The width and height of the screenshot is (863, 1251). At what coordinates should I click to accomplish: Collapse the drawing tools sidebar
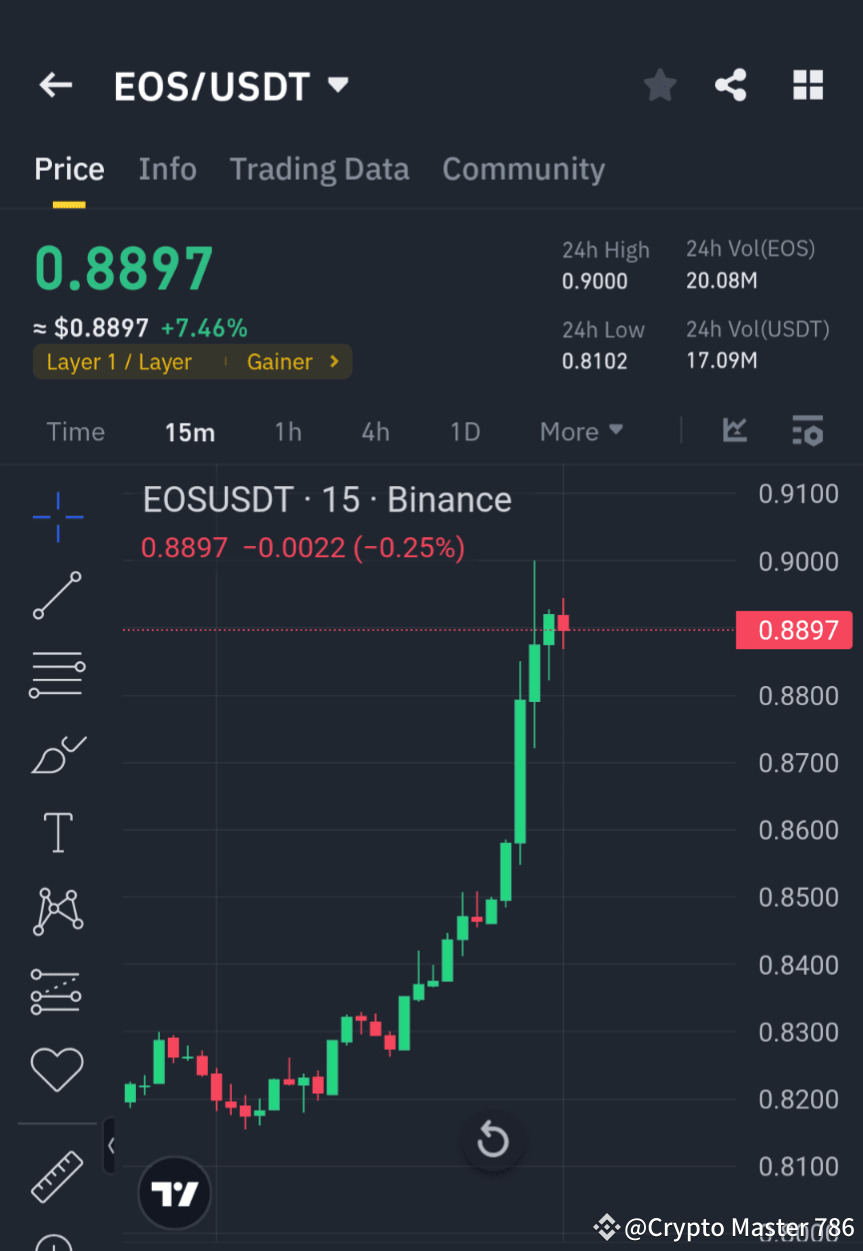pos(110,1146)
